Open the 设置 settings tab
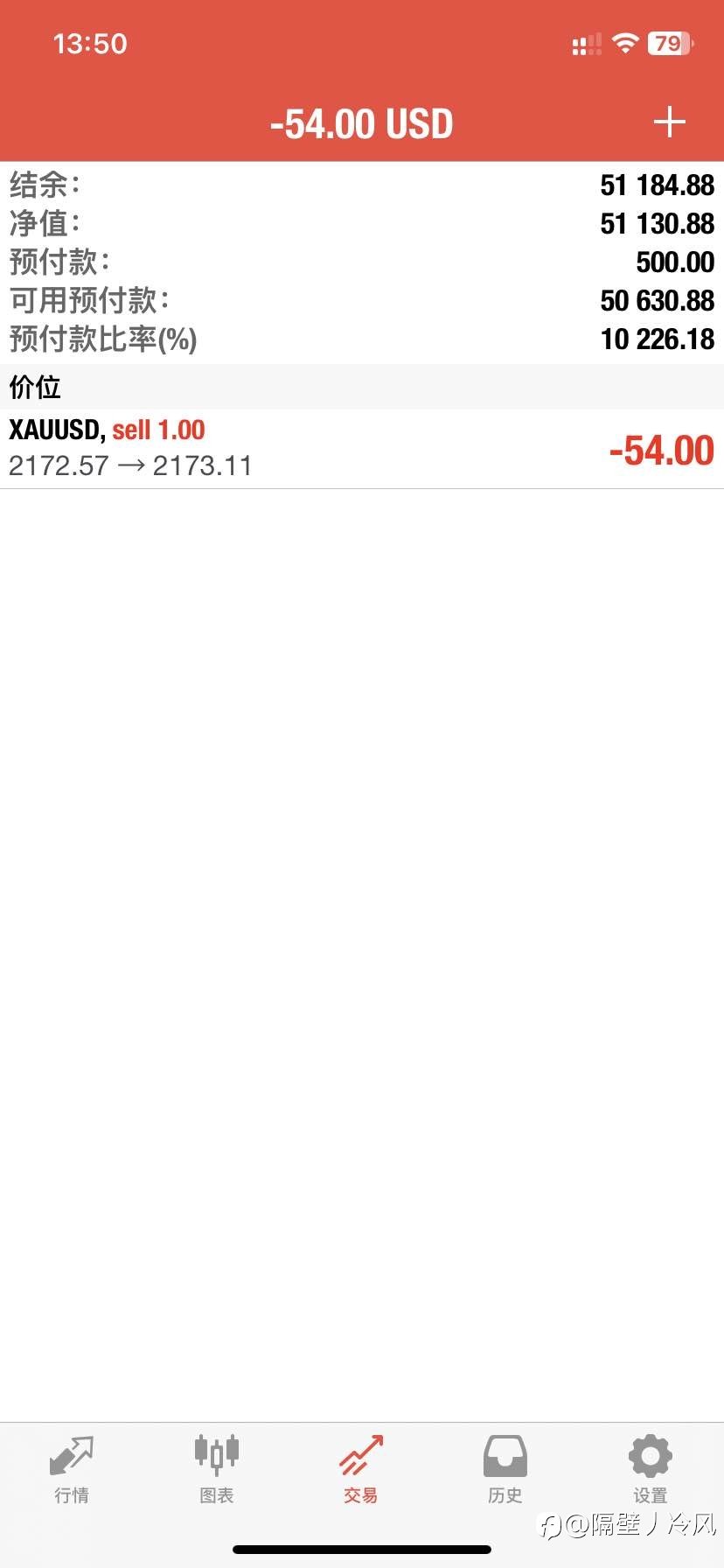This screenshot has width=724, height=1568. [651, 1470]
